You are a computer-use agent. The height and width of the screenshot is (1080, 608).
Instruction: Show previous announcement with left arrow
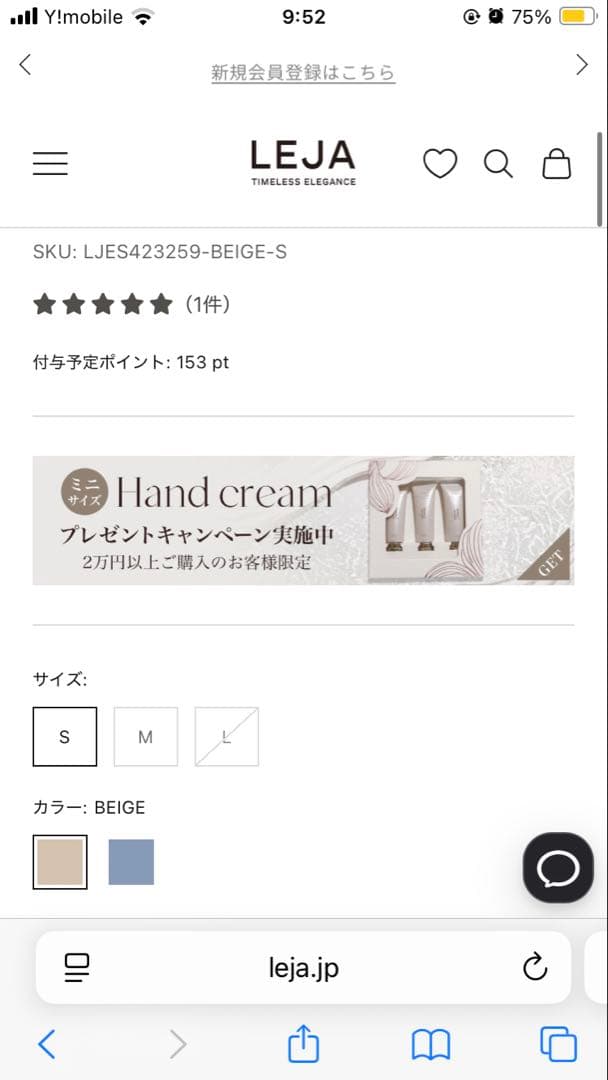26,65
